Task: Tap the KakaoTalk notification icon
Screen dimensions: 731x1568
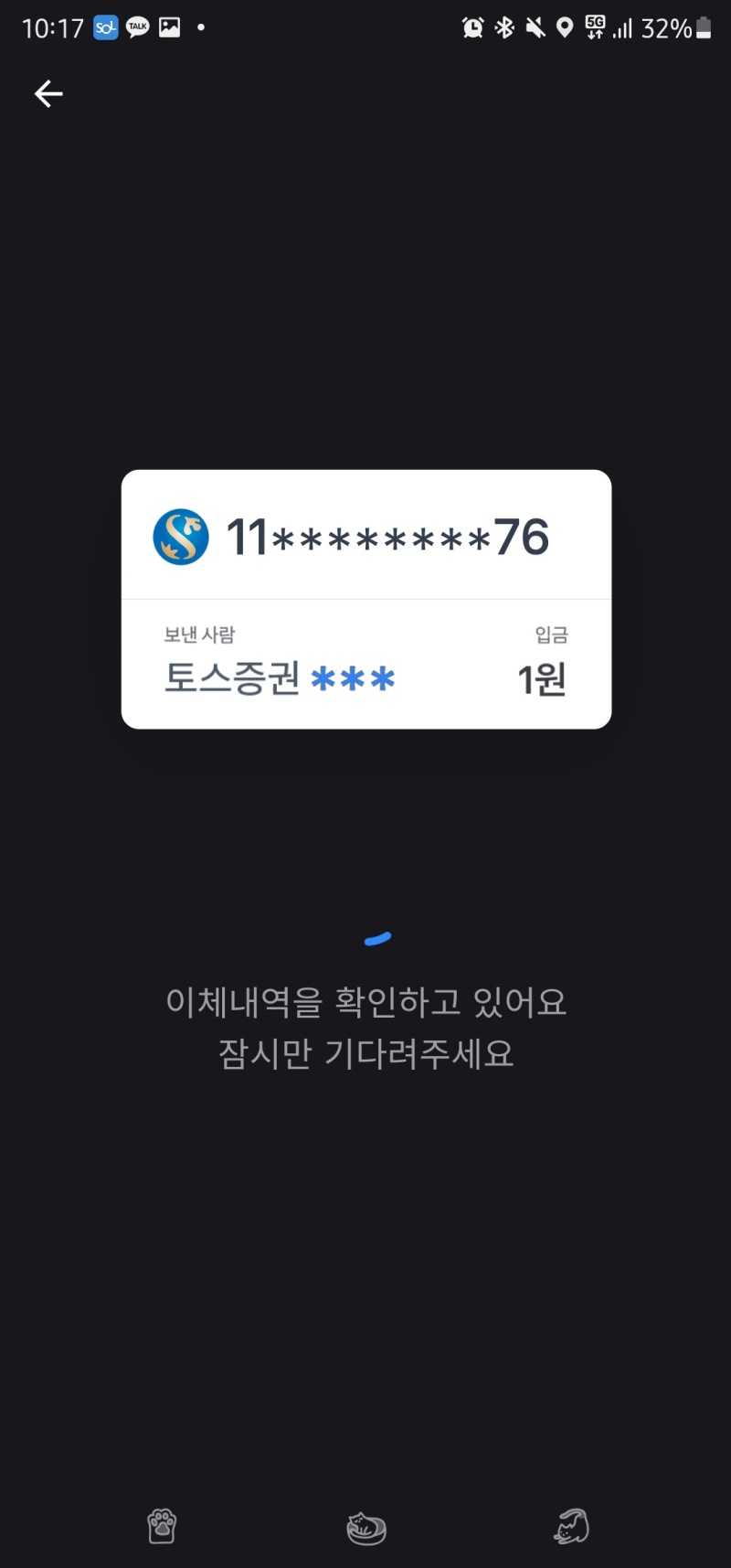Action: (x=137, y=27)
